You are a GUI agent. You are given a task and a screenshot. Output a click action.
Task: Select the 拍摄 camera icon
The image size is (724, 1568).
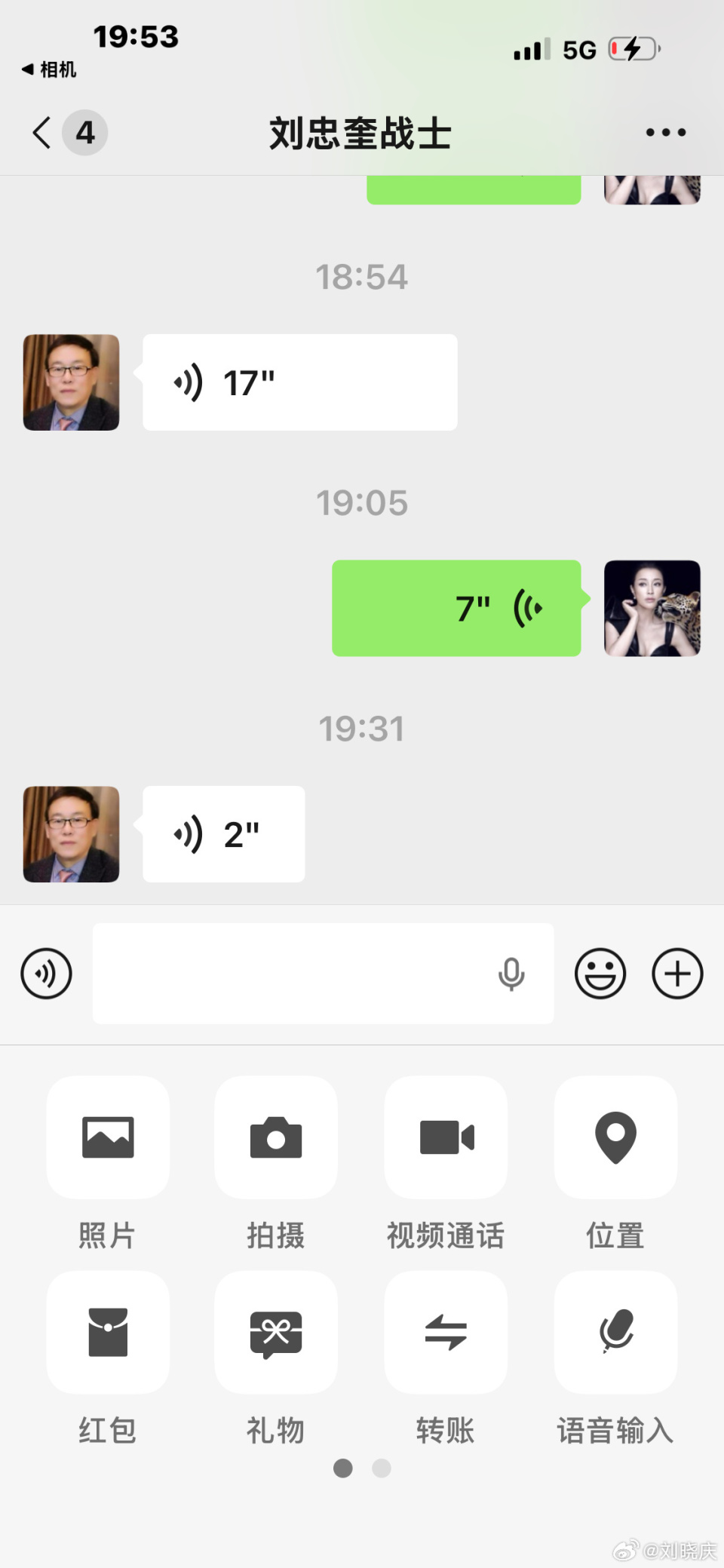pos(276,1138)
